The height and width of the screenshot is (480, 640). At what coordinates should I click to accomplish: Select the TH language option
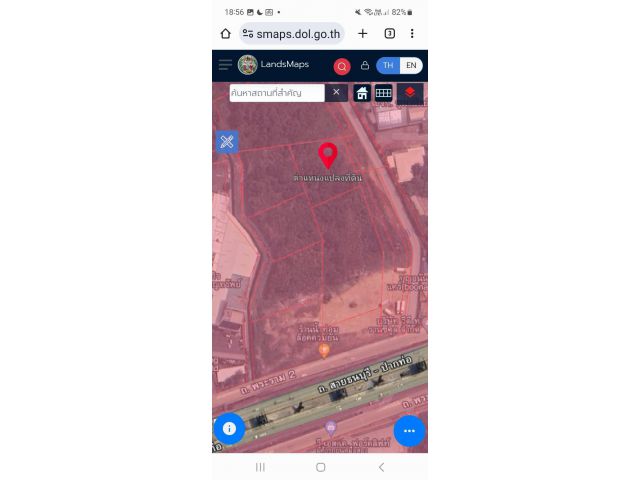click(388, 66)
